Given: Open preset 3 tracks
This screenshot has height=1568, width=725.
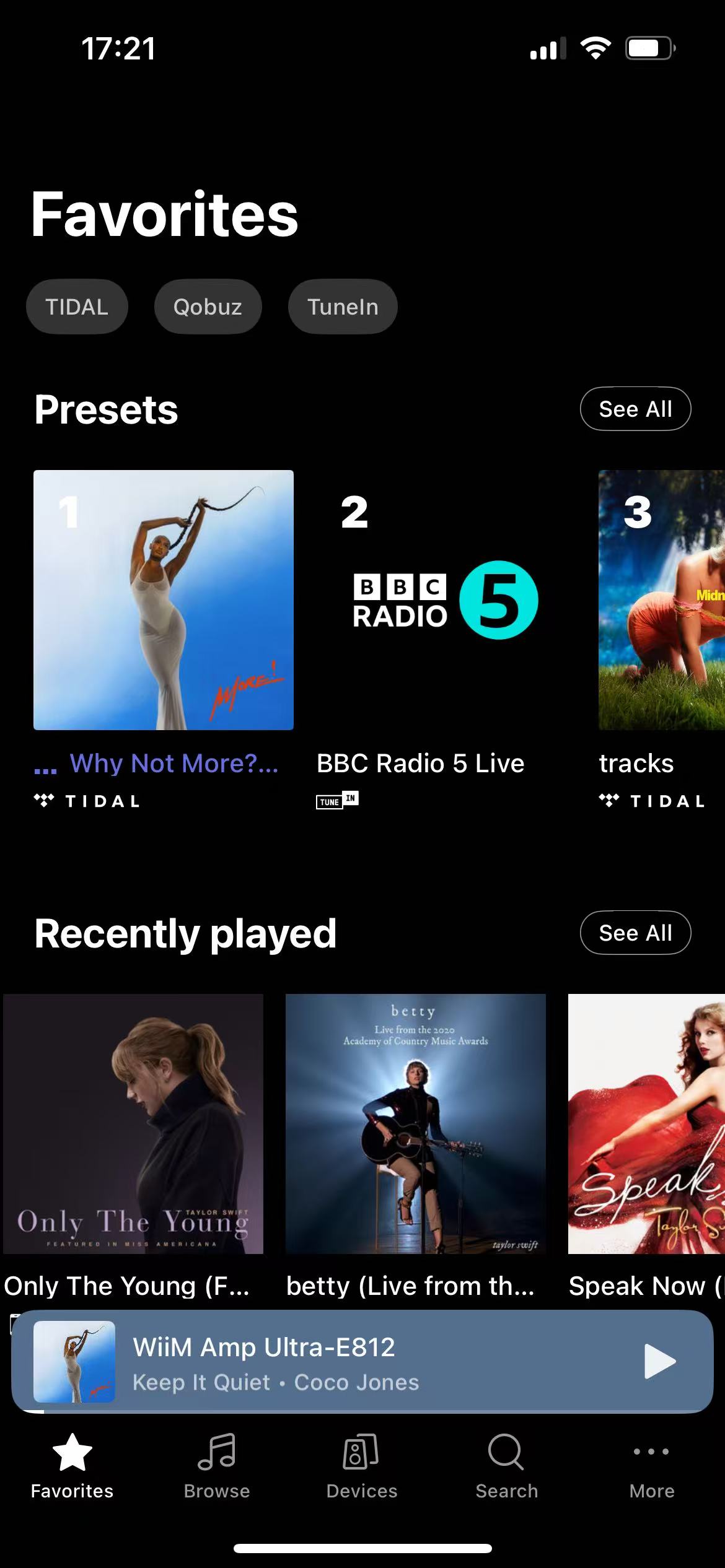Looking at the screenshot, I should coord(661,599).
